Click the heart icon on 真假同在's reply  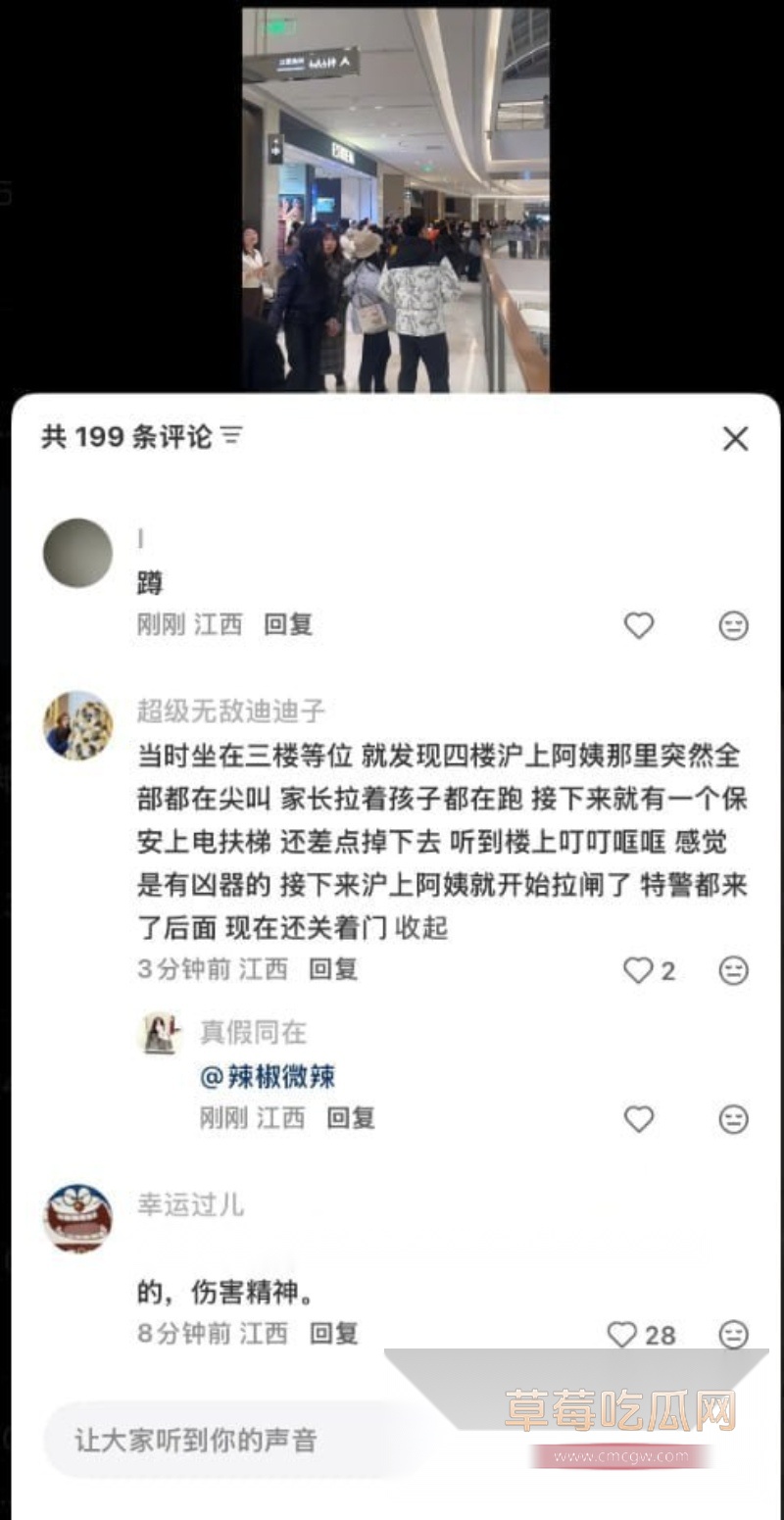click(639, 1118)
